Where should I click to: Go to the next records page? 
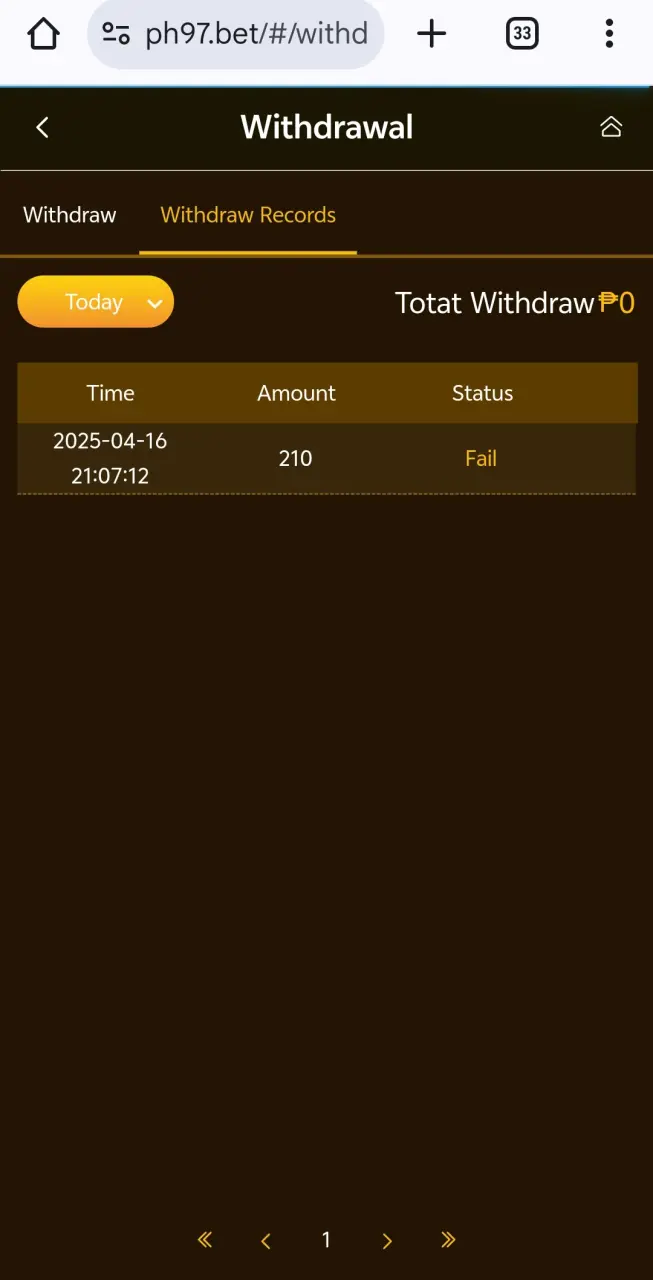point(387,1241)
